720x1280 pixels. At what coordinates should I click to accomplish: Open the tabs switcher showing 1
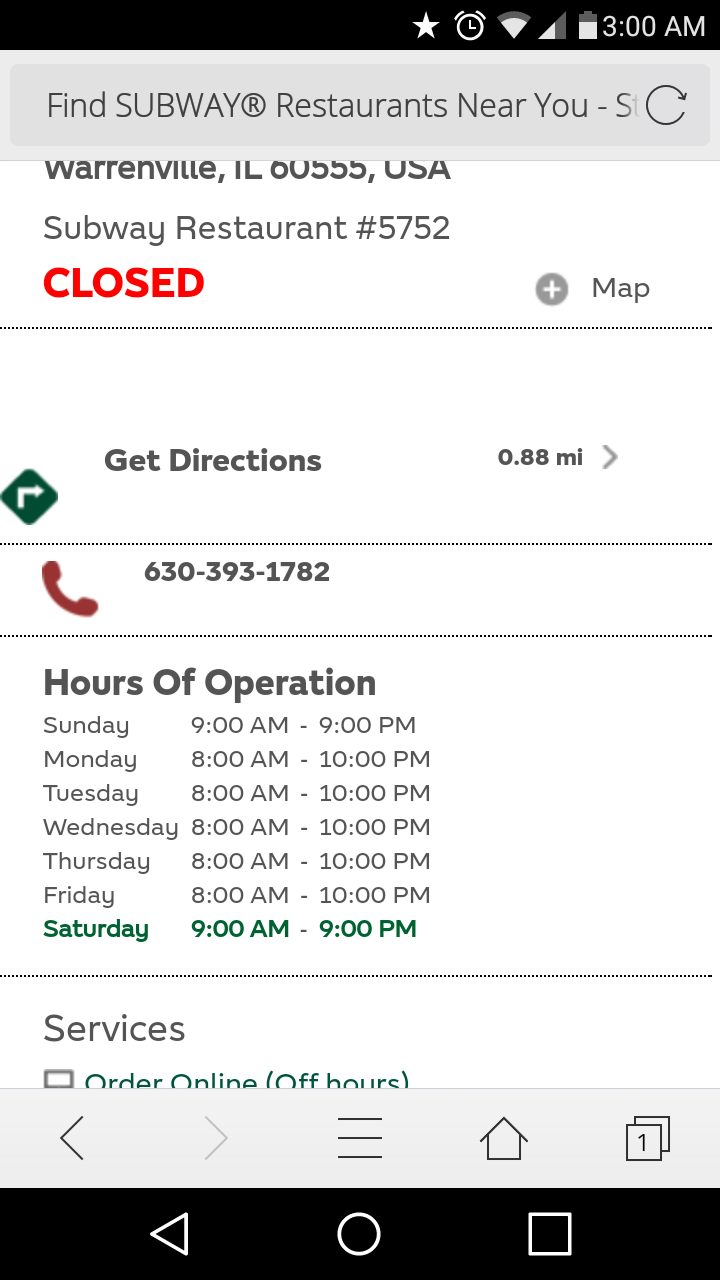coord(646,1138)
